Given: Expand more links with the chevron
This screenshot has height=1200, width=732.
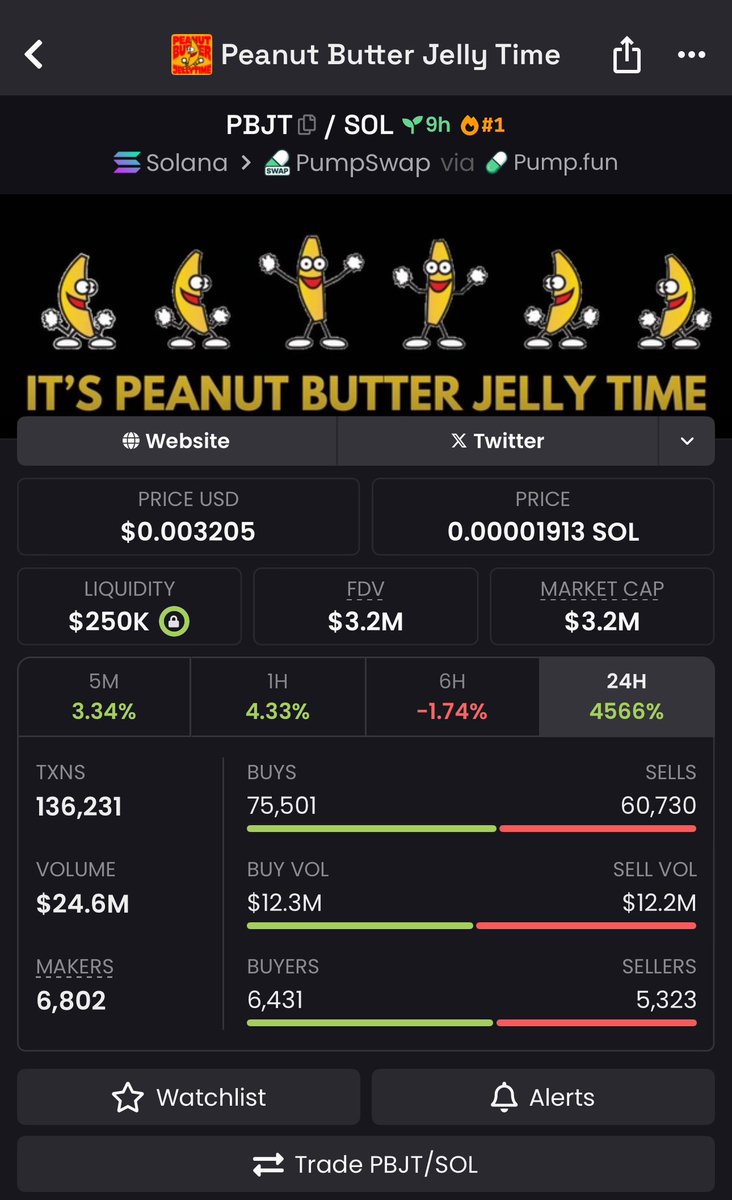Looking at the screenshot, I should click(x=687, y=441).
